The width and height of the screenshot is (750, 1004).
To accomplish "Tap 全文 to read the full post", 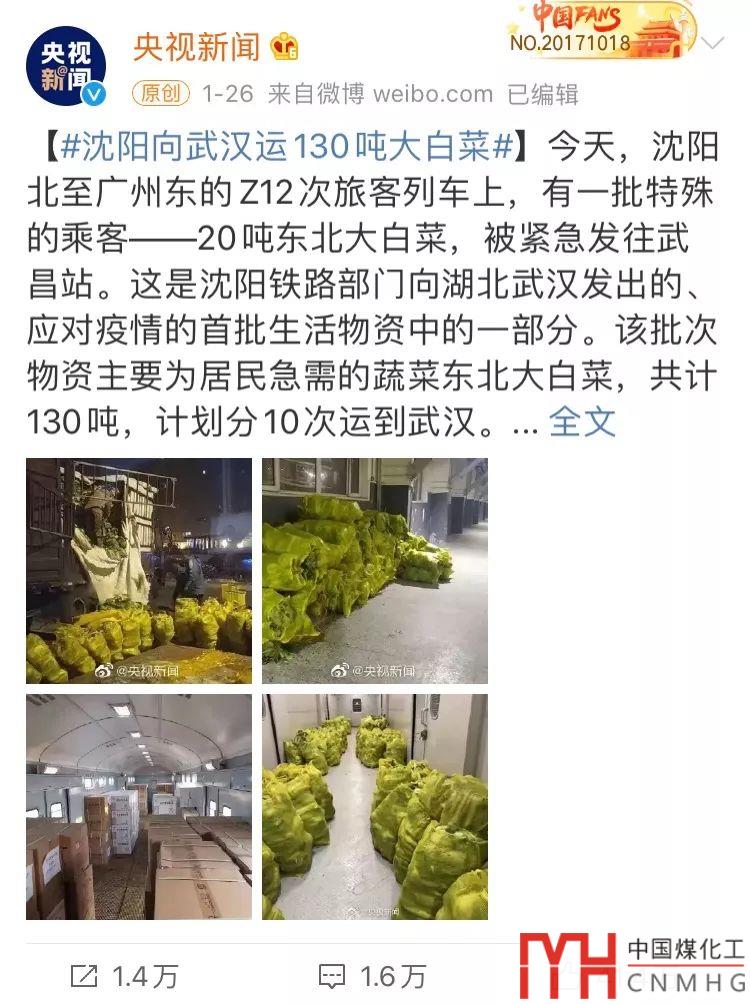I will pyautogui.click(x=582, y=421).
